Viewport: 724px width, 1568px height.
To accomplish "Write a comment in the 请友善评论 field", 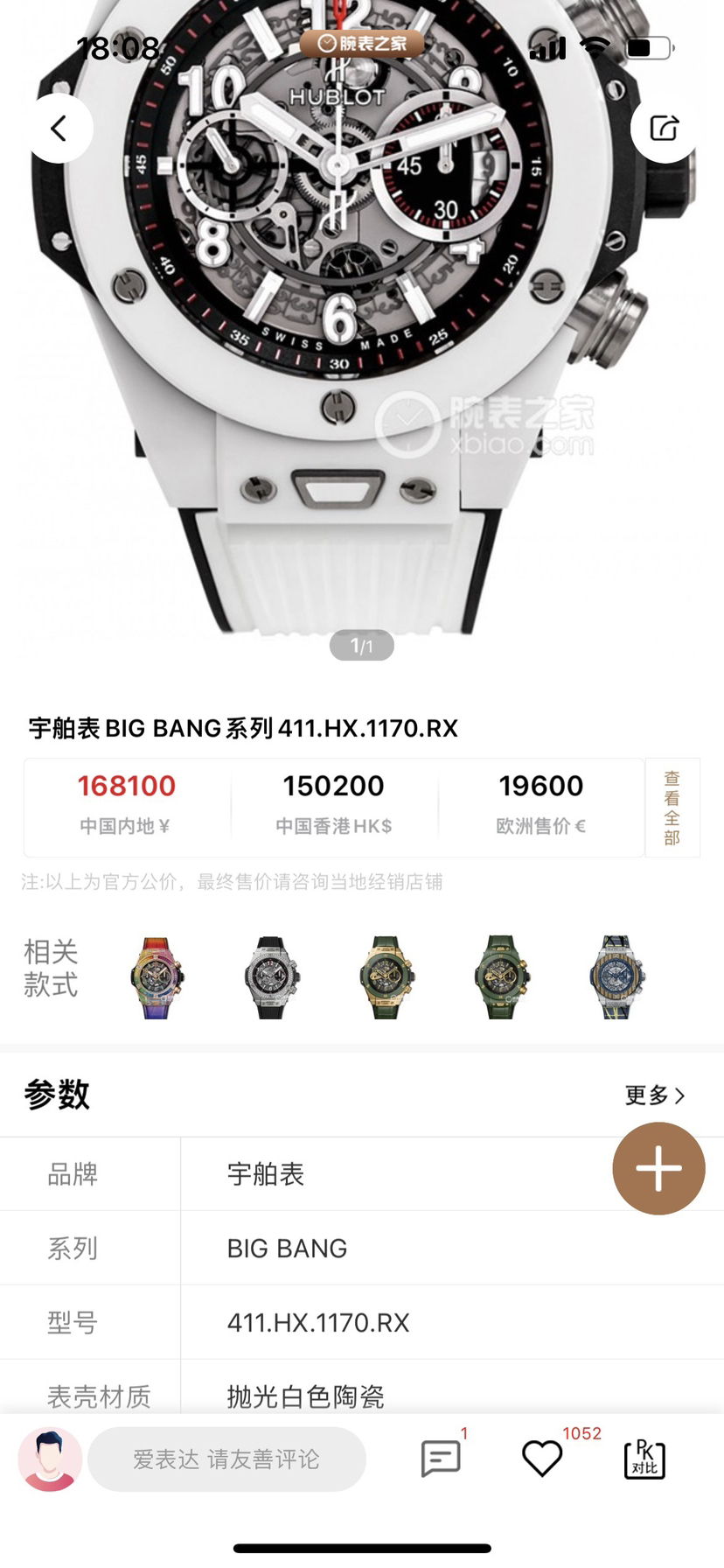I will (x=226, y=1459).
